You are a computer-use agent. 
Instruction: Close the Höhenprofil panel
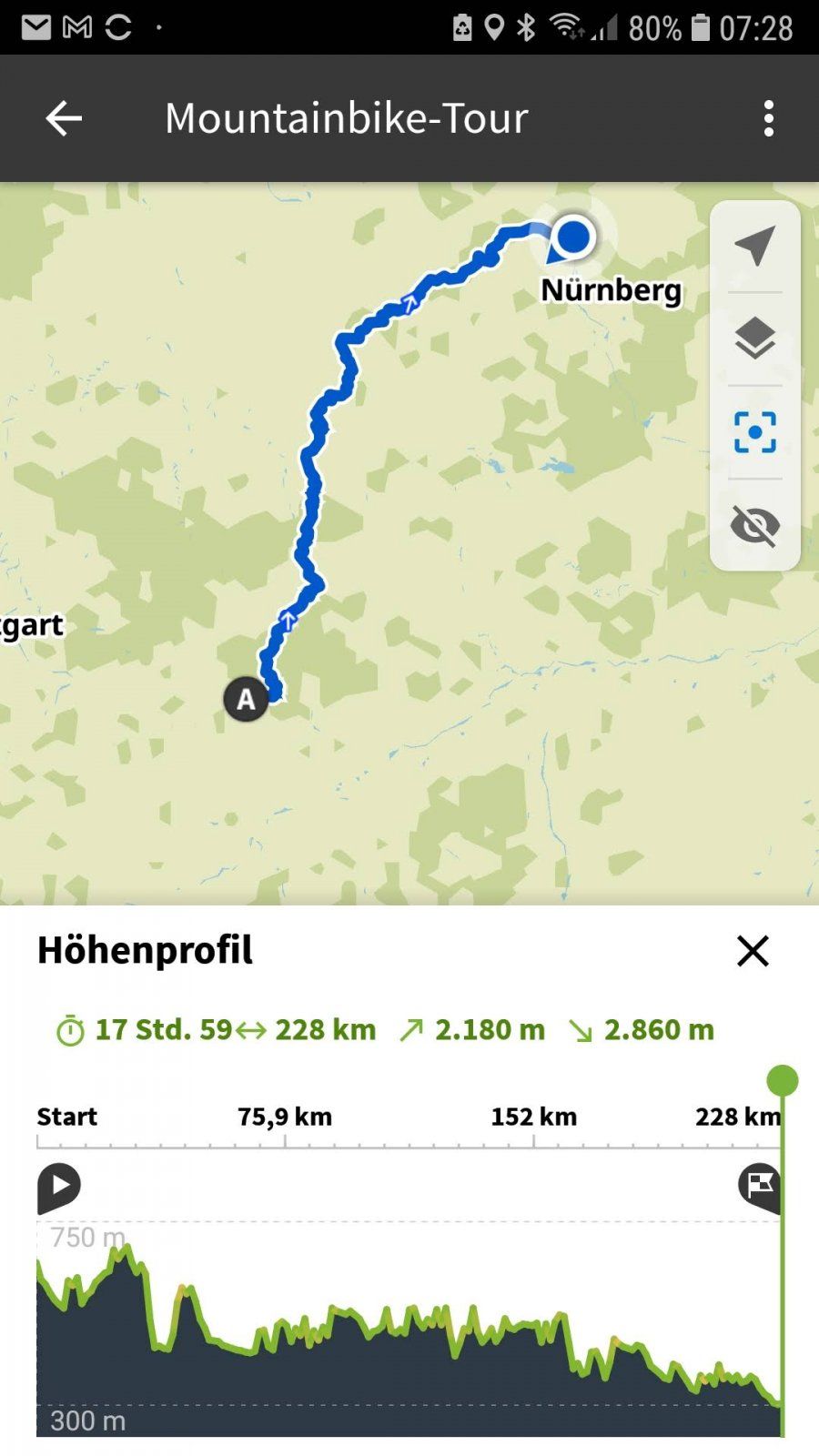753,951
